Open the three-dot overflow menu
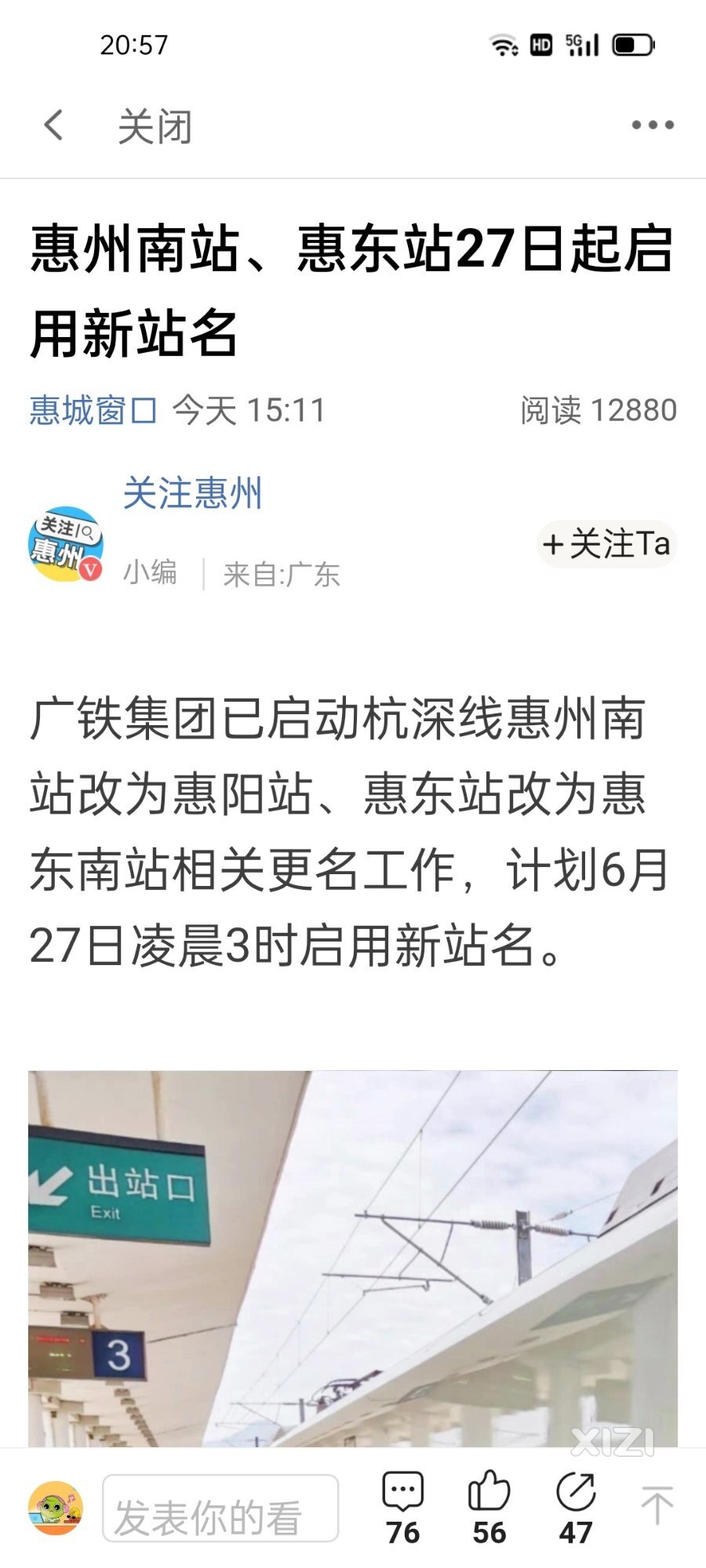 tap(653, 125)
